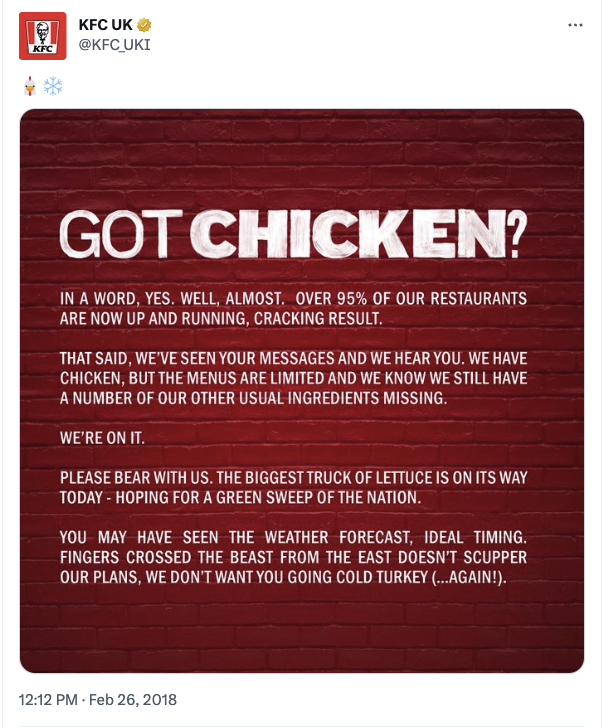Expand the Got Chicken image
603x728 pixels.
click(x=302, y=390)
